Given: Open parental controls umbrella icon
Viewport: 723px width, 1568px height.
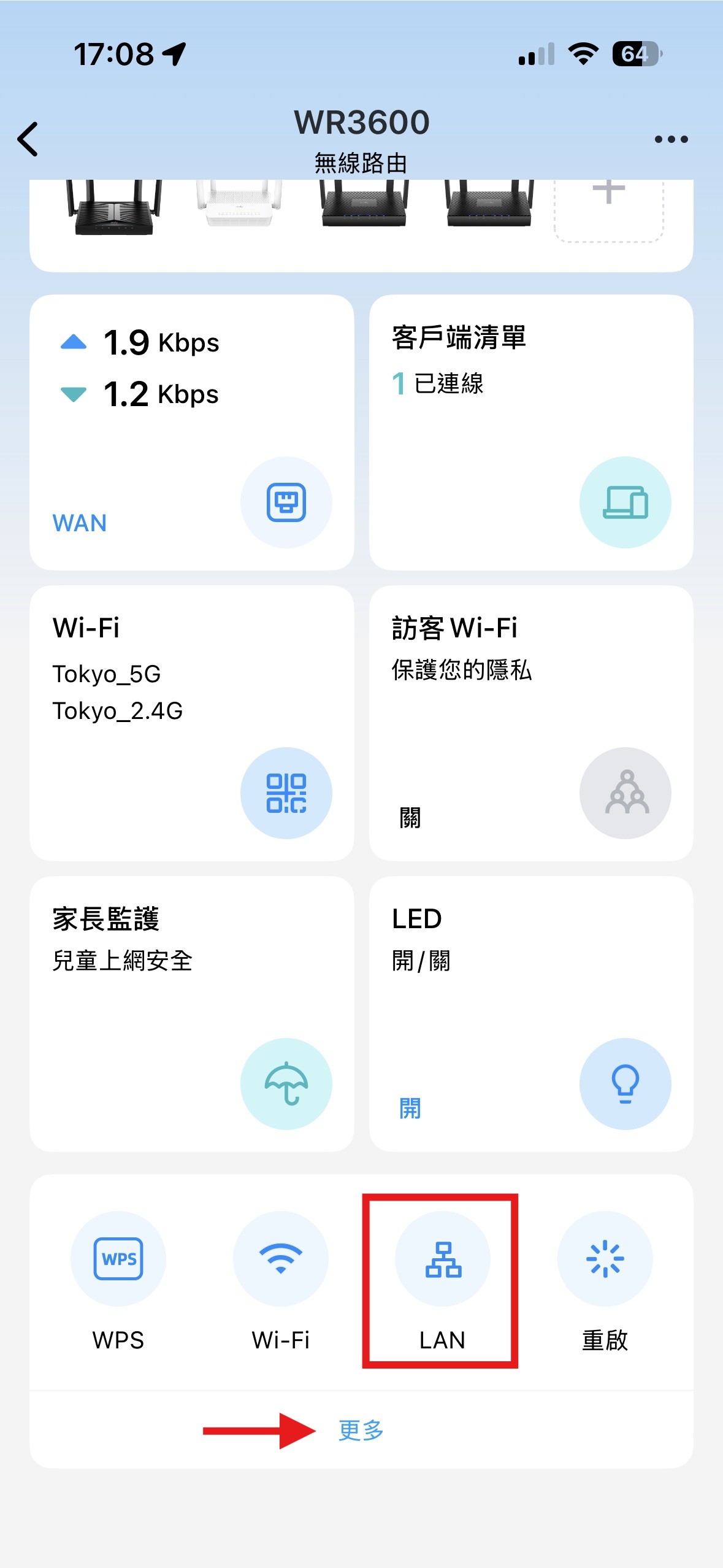Looking at the screenshot, I should (x=286, y=1084).
